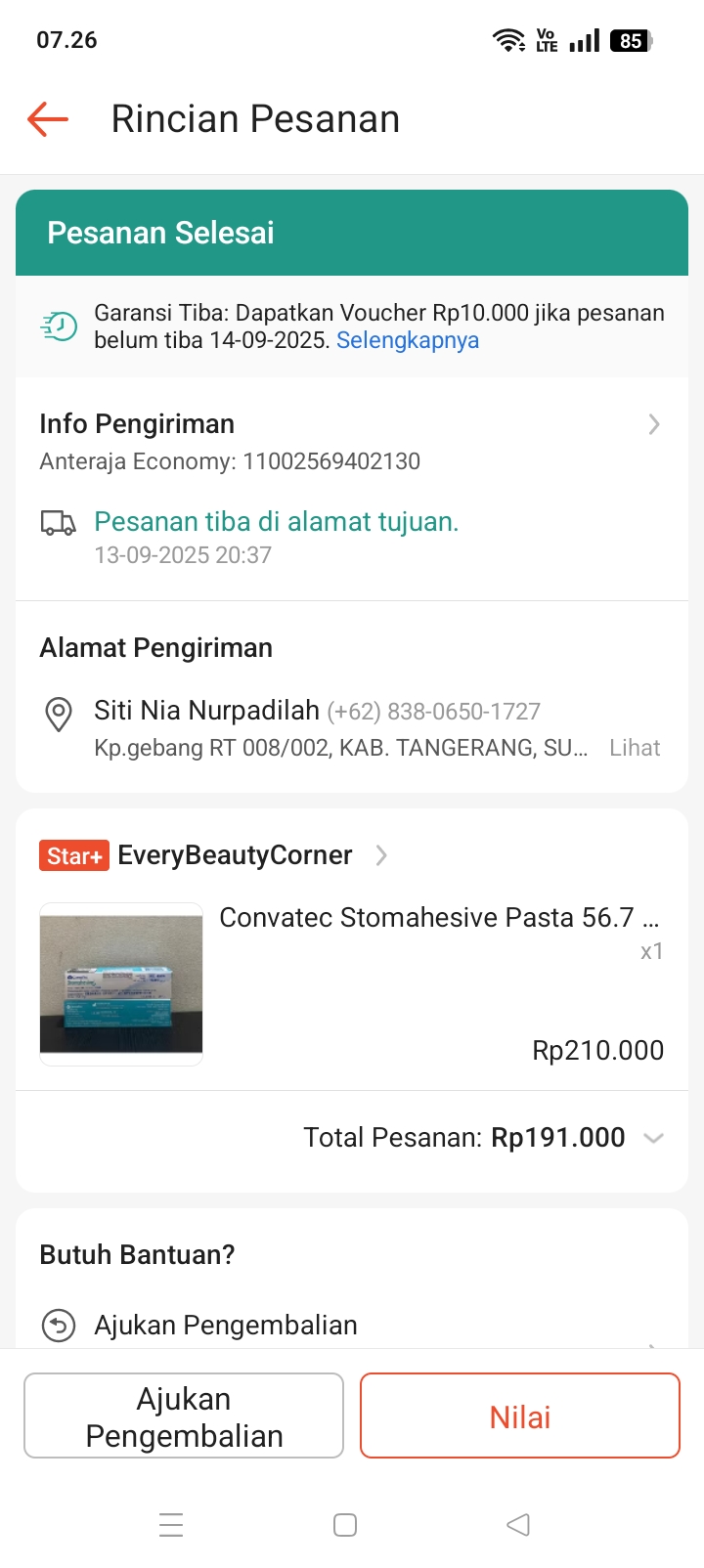Image resolution: width=704 pixels, height=1568 pixels.
Task: Rate the order with Nilai
Action: point(520,1416)
